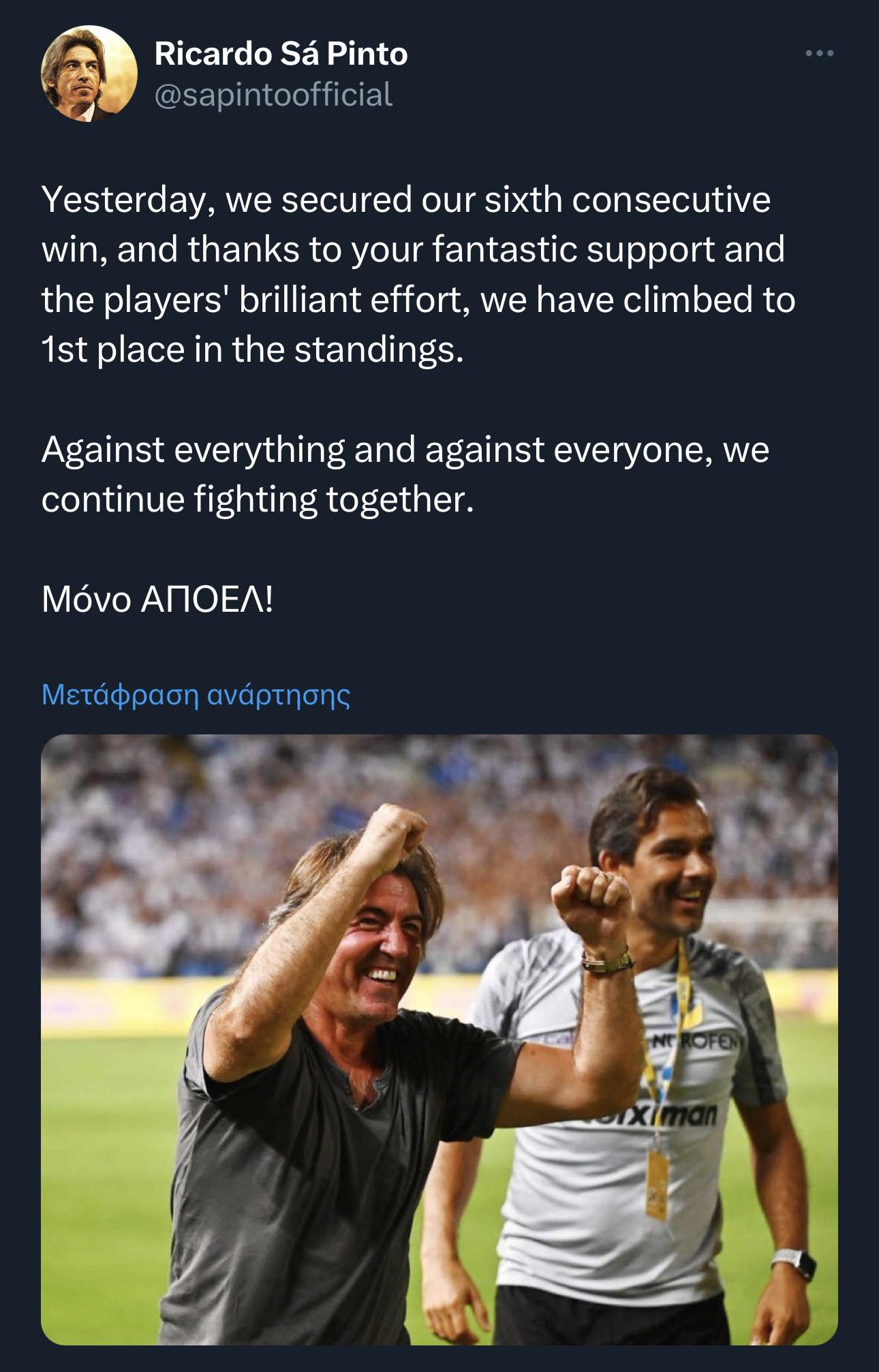The width and height of the screenshot is (879, 1372).
Task: Tap the Μετάφραση ανάρτησης translate link
Action: [196, 695]
